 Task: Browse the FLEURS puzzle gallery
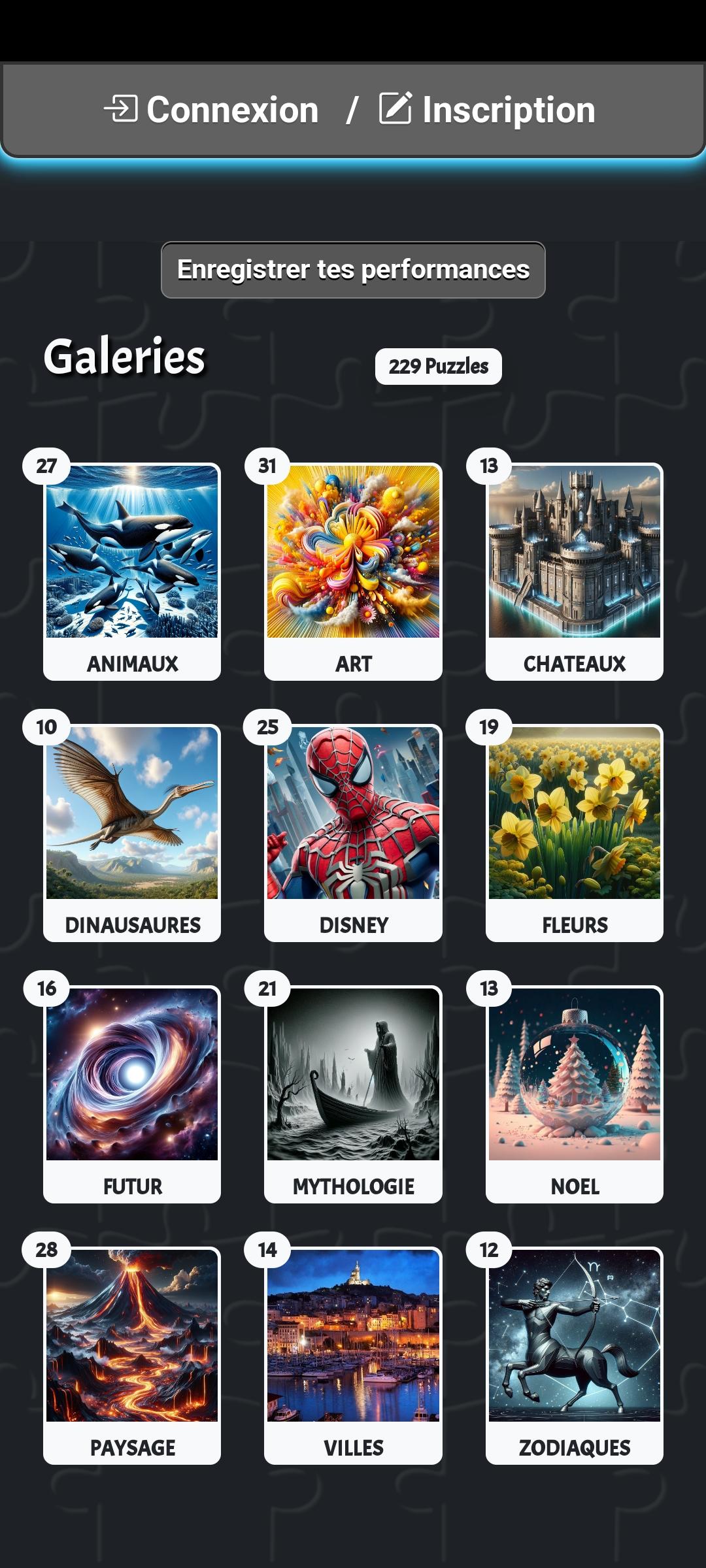pyautogui.click(x=574, y=833)
